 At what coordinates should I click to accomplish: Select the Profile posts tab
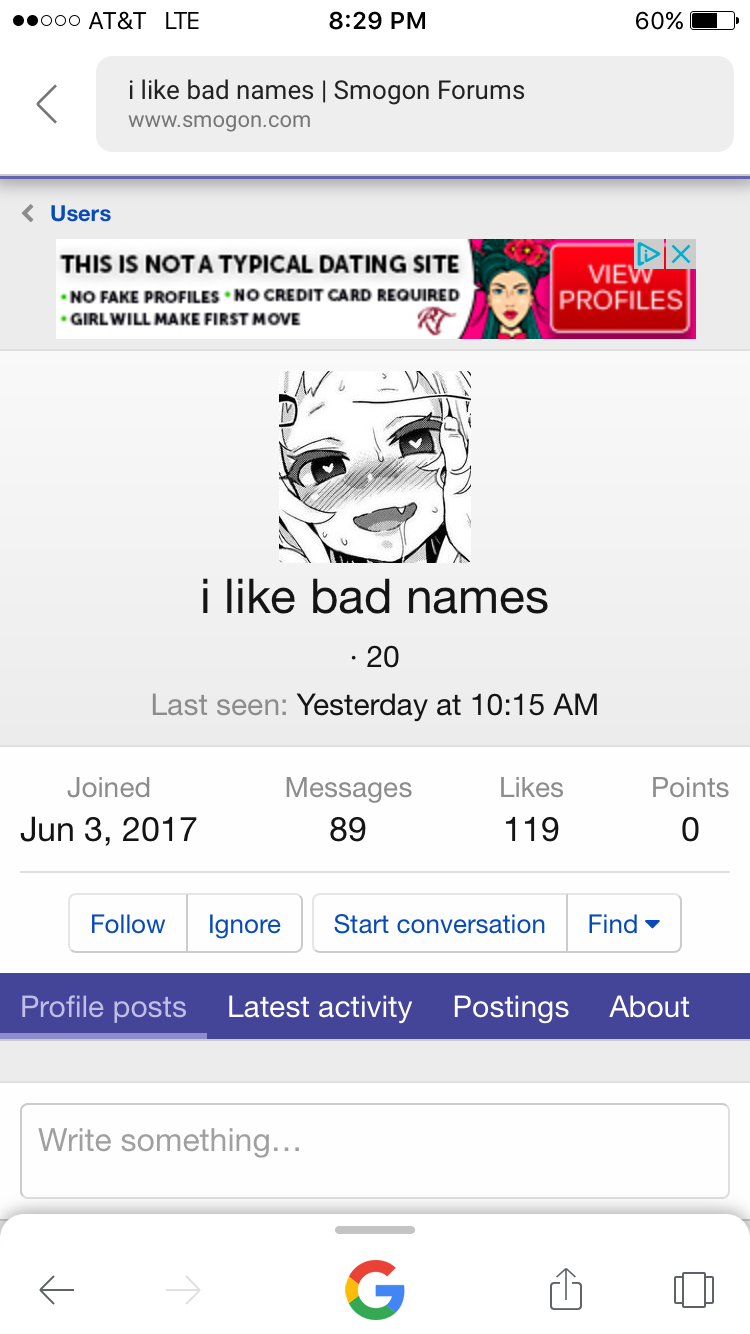pyautogui.click(x=103, y=1006)
